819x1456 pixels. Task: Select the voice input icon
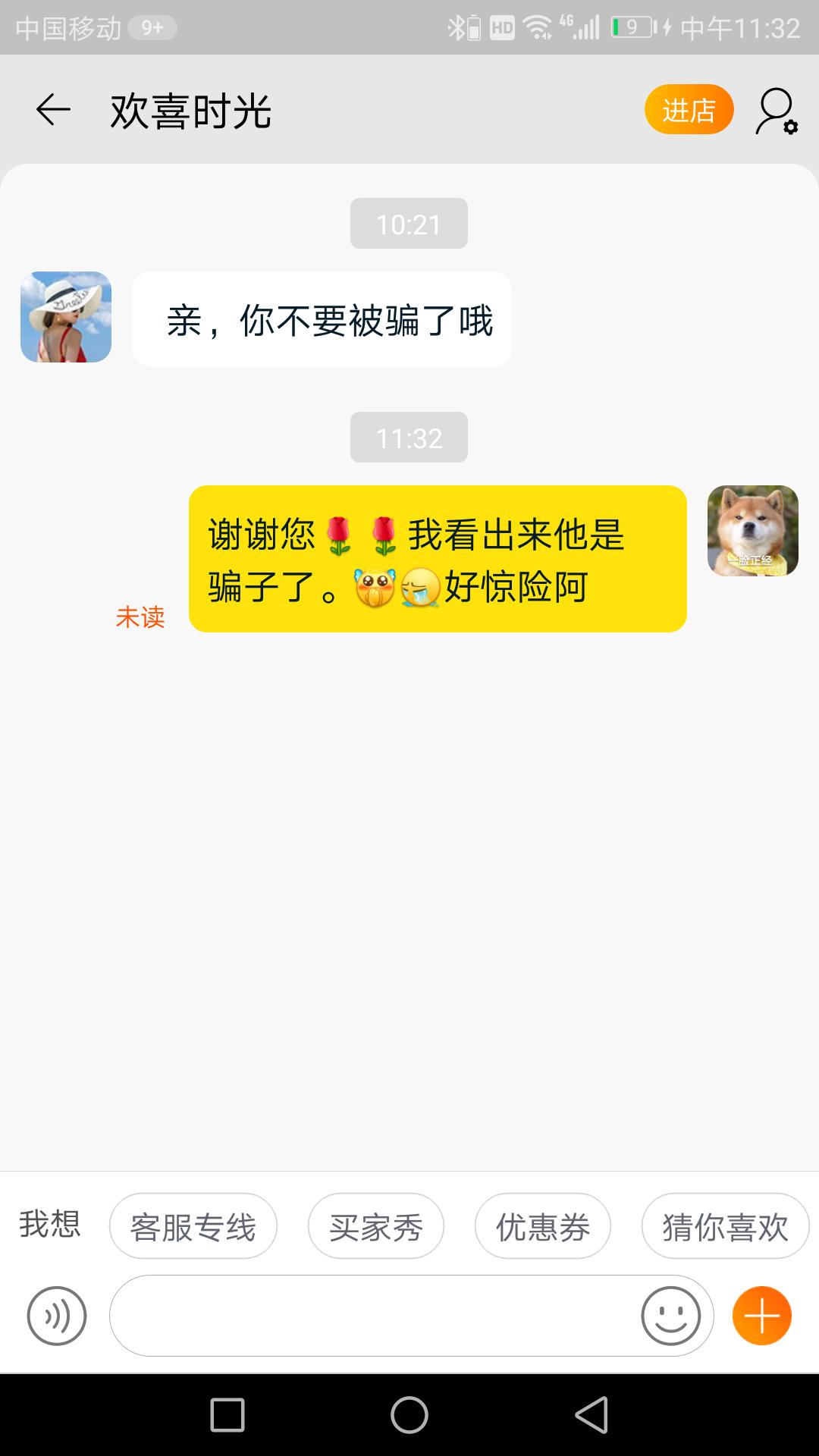point(55,1316)
